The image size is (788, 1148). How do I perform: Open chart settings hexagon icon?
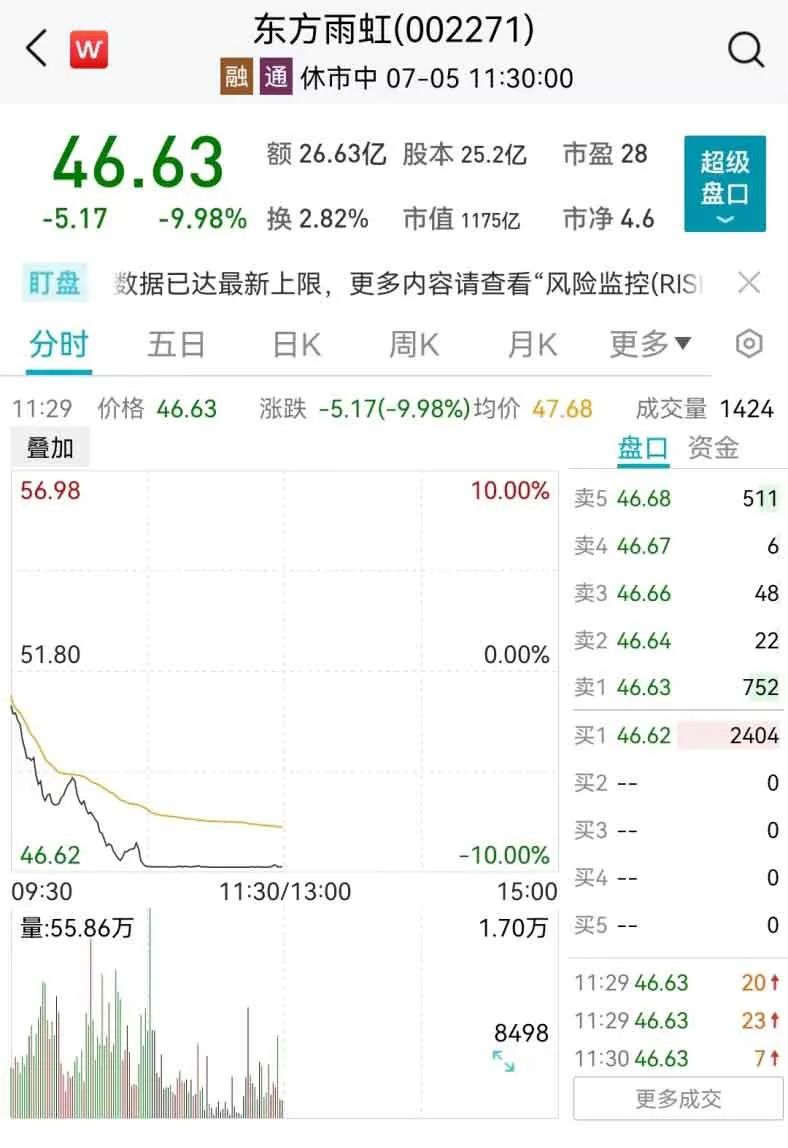pos(749,345)
